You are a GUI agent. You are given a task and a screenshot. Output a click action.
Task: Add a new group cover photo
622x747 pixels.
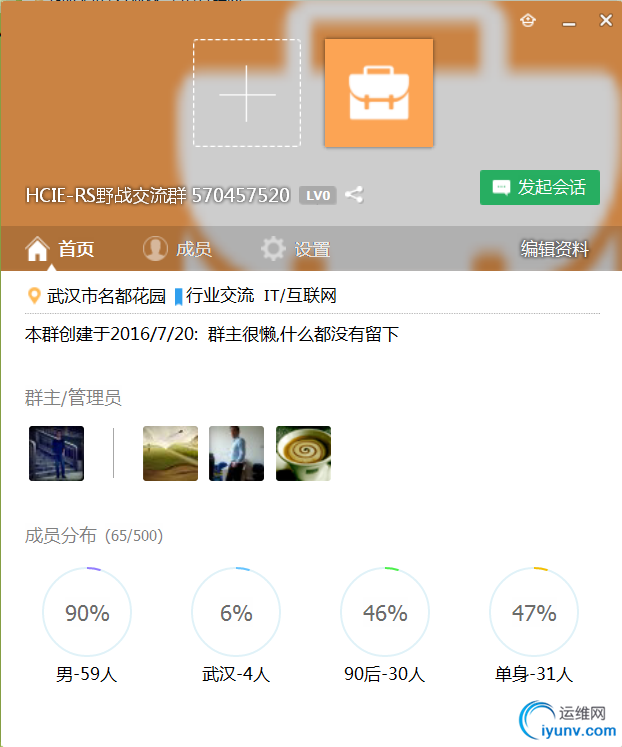(247, 93)
